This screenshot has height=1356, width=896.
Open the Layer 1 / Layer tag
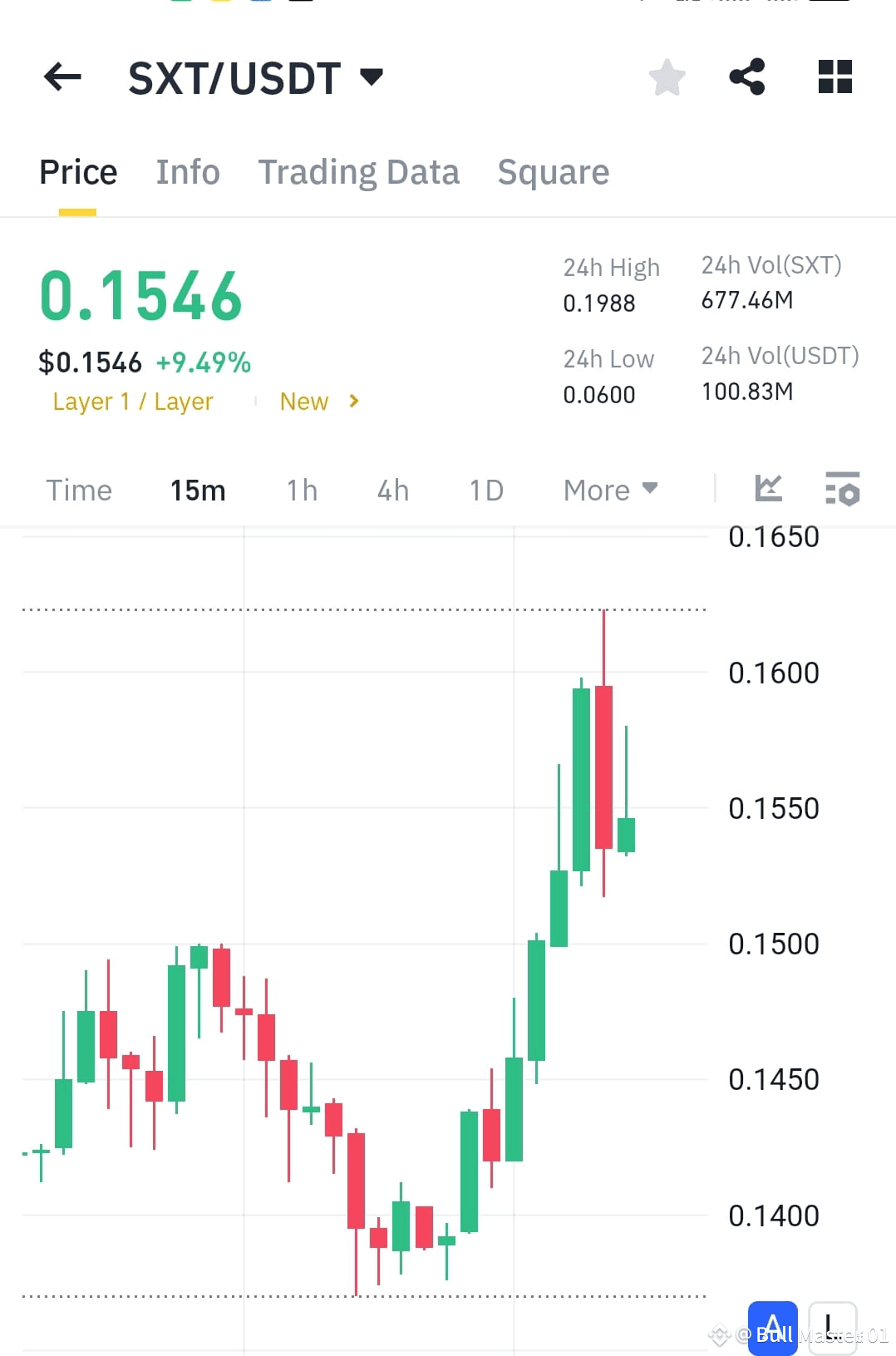(132, 401)
